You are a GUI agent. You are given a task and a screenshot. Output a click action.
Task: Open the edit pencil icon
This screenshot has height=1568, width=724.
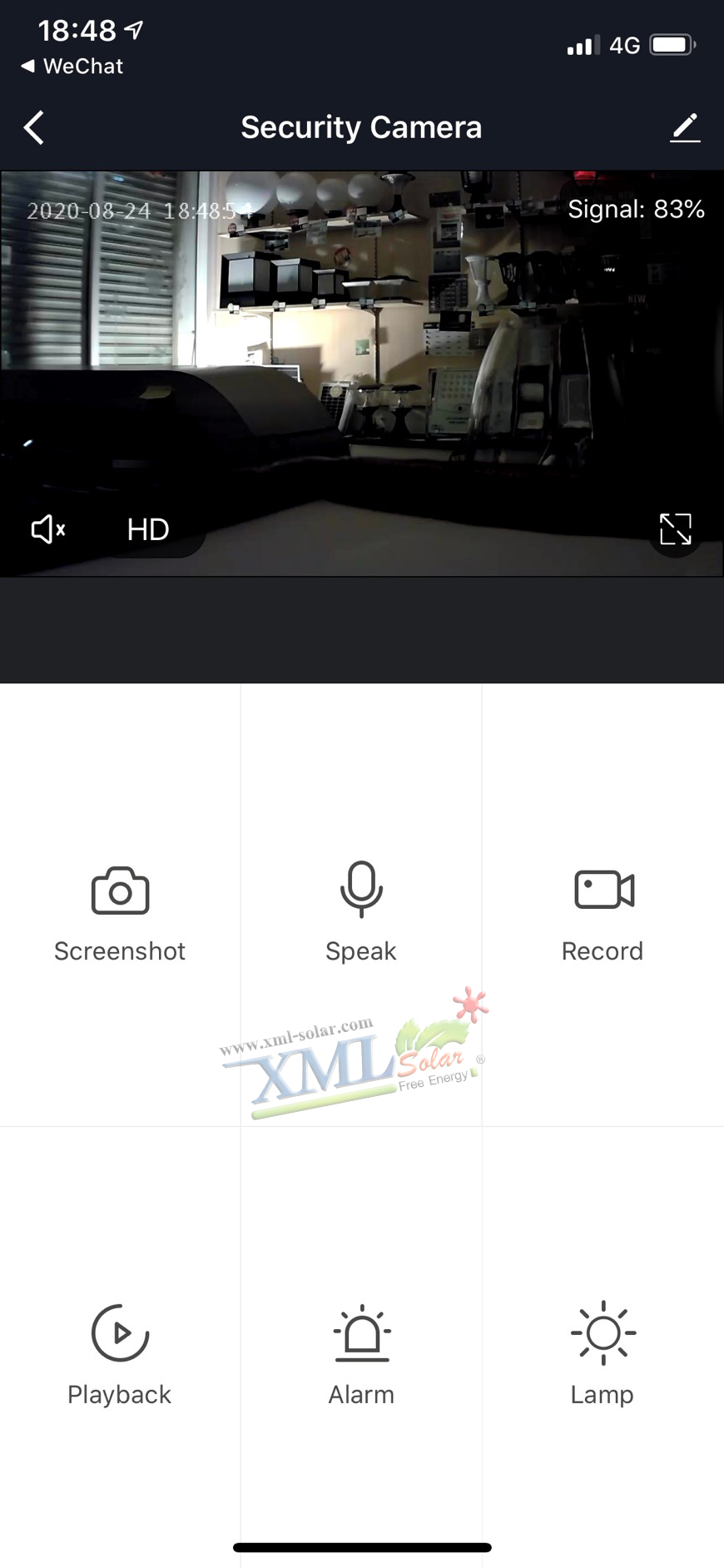click(685, 127)
